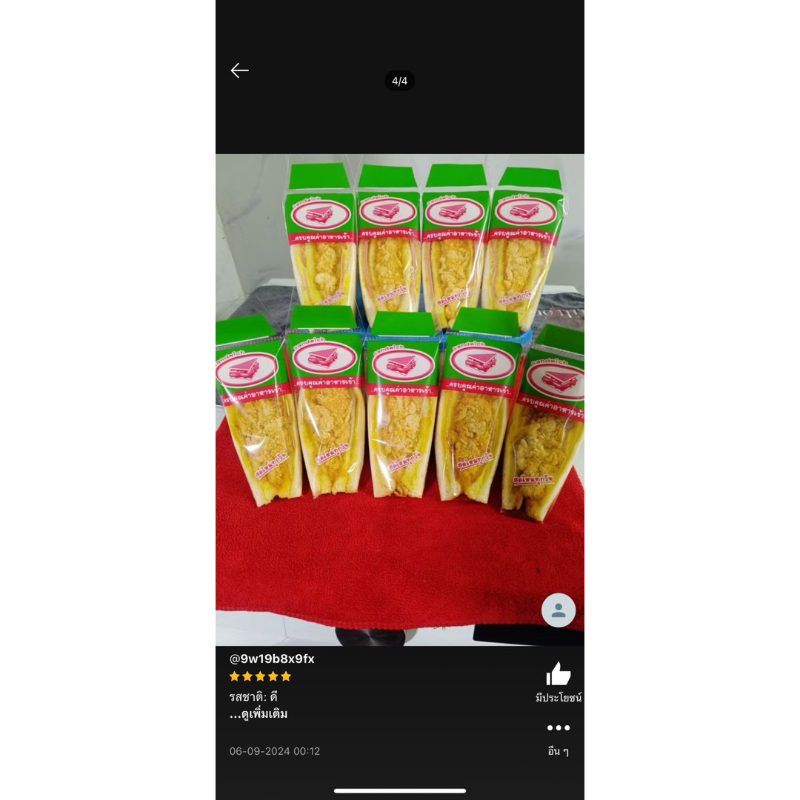Viewport: 800px width, 800px height.
Task: Open the อื่น ๆ more options menu
Action: point(558,728)
